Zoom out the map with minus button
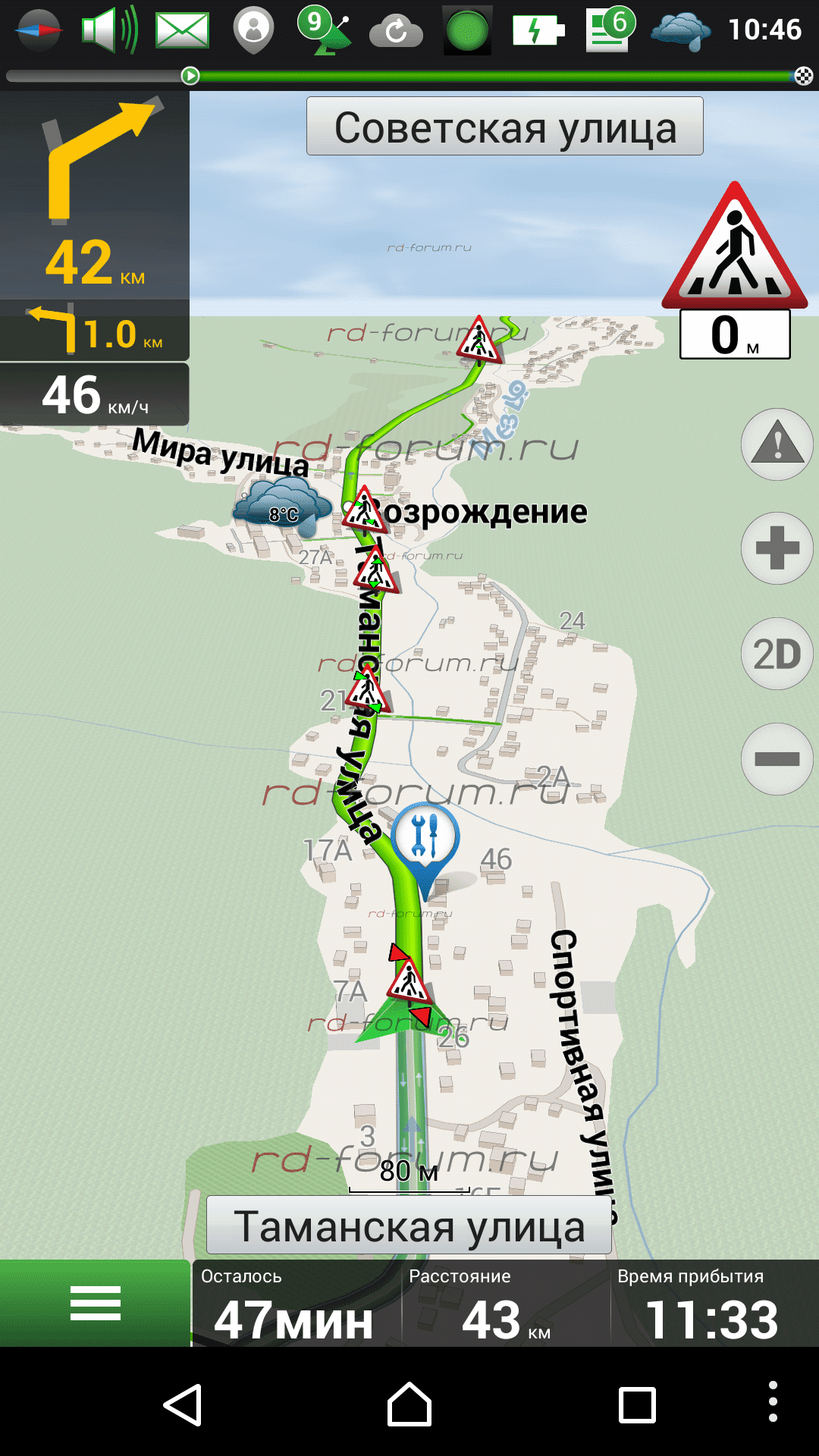The image size is (819, 1456). pos(777,758)
